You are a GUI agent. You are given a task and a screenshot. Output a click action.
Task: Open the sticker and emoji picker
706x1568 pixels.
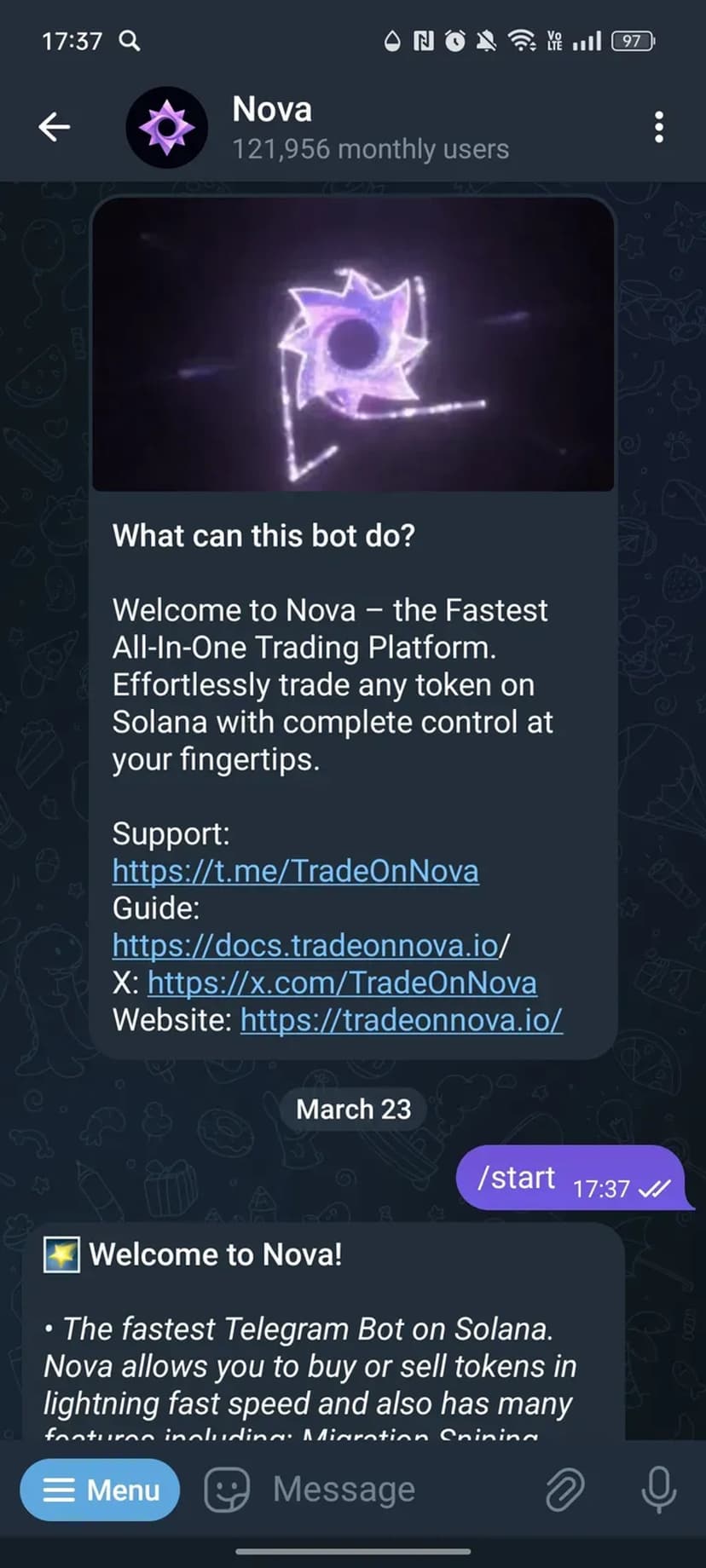point(227,1490)
